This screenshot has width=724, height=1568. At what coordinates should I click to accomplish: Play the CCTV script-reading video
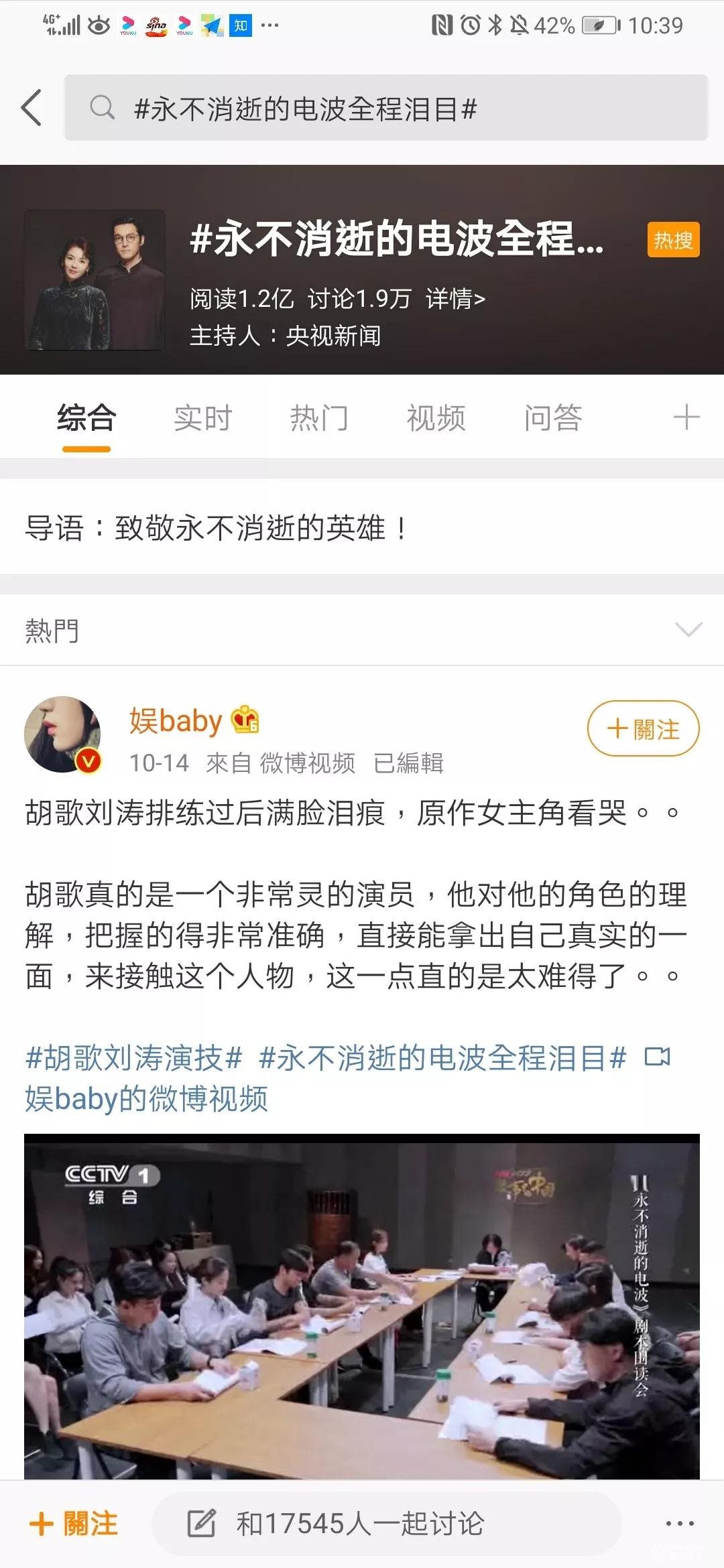click(362, 1307)
